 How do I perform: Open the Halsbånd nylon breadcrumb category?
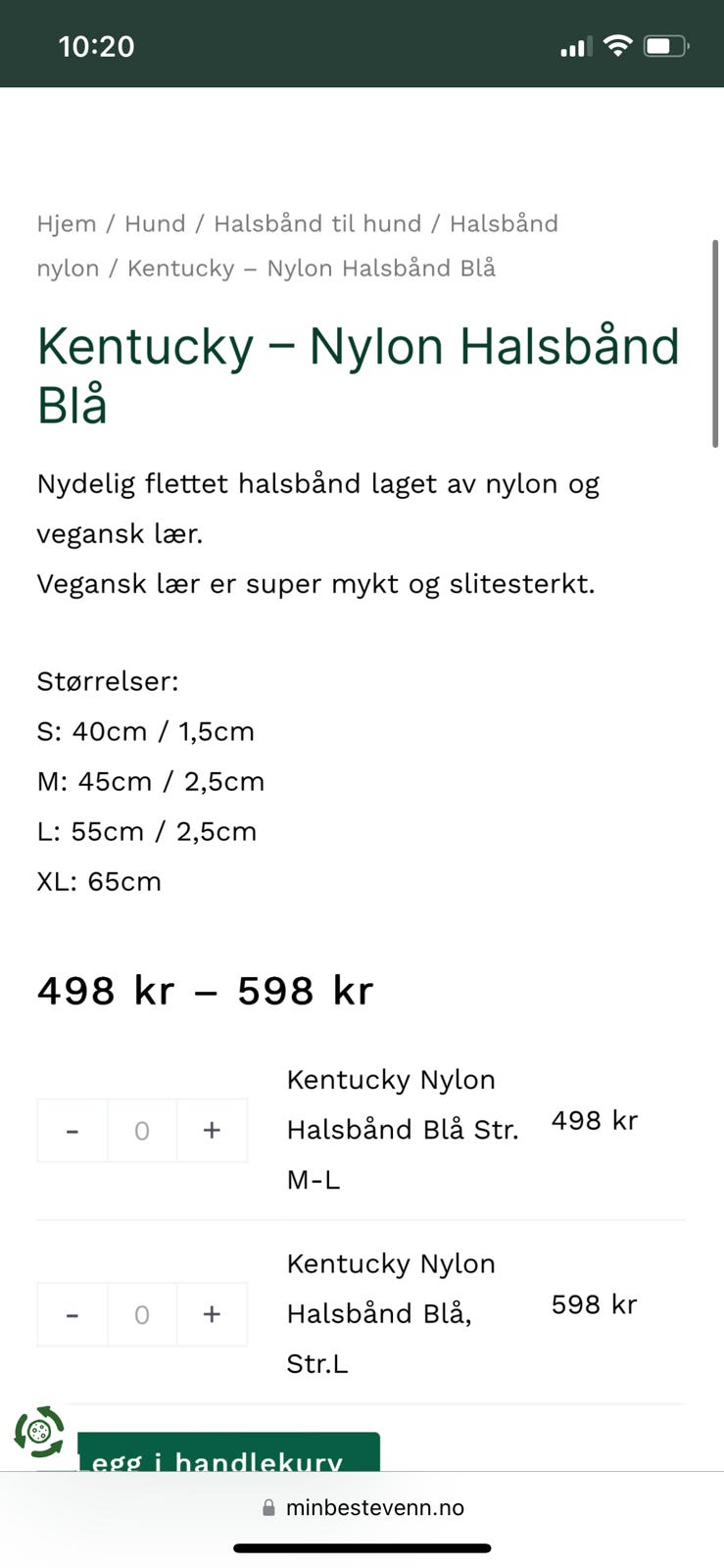[x=503, y=223]
